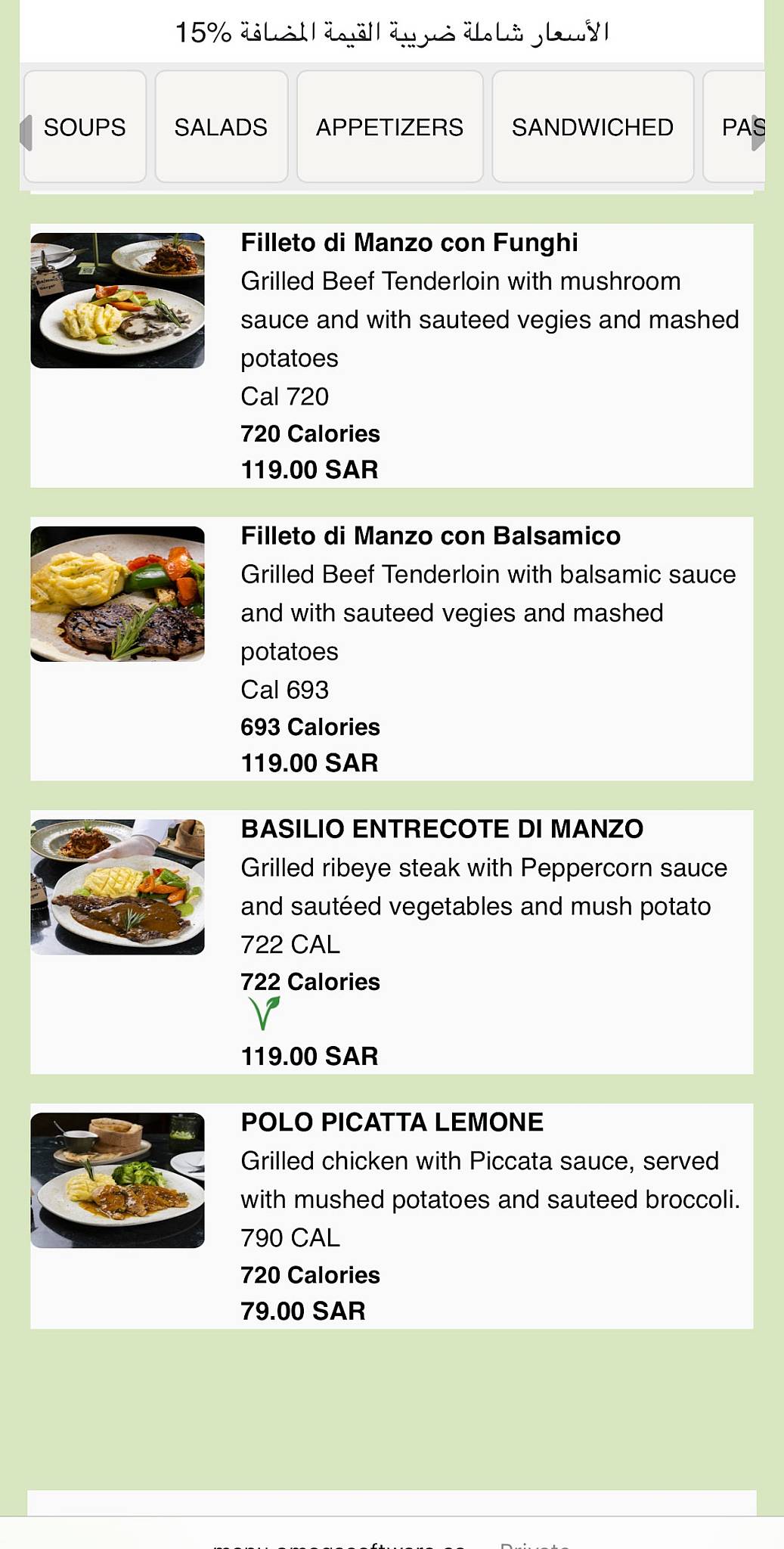Screen dimensions: 784x1549
Task: Open Filleto di Manzo con Funghi item
Action: 392,355
